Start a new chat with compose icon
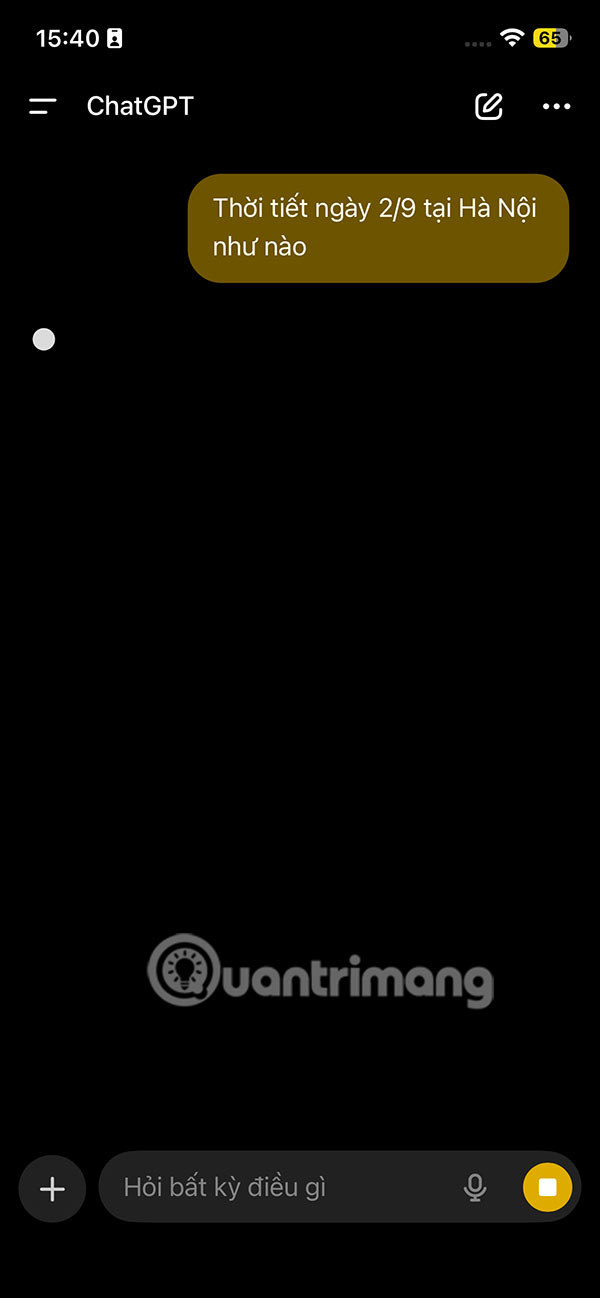The height and width of the screenshot is (1298, 600). click(x=488, y=106)
